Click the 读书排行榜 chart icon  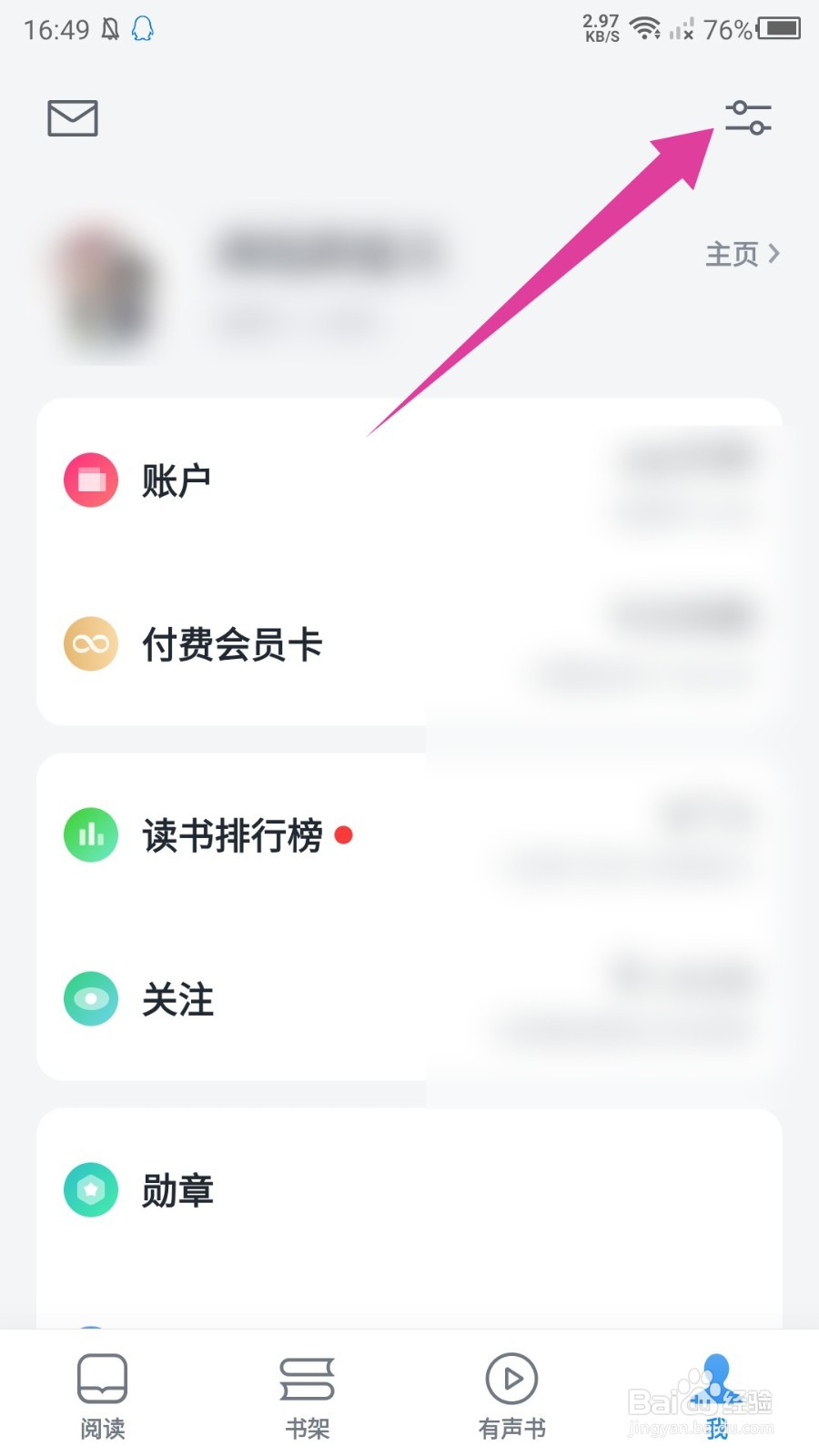click(90, 834)
